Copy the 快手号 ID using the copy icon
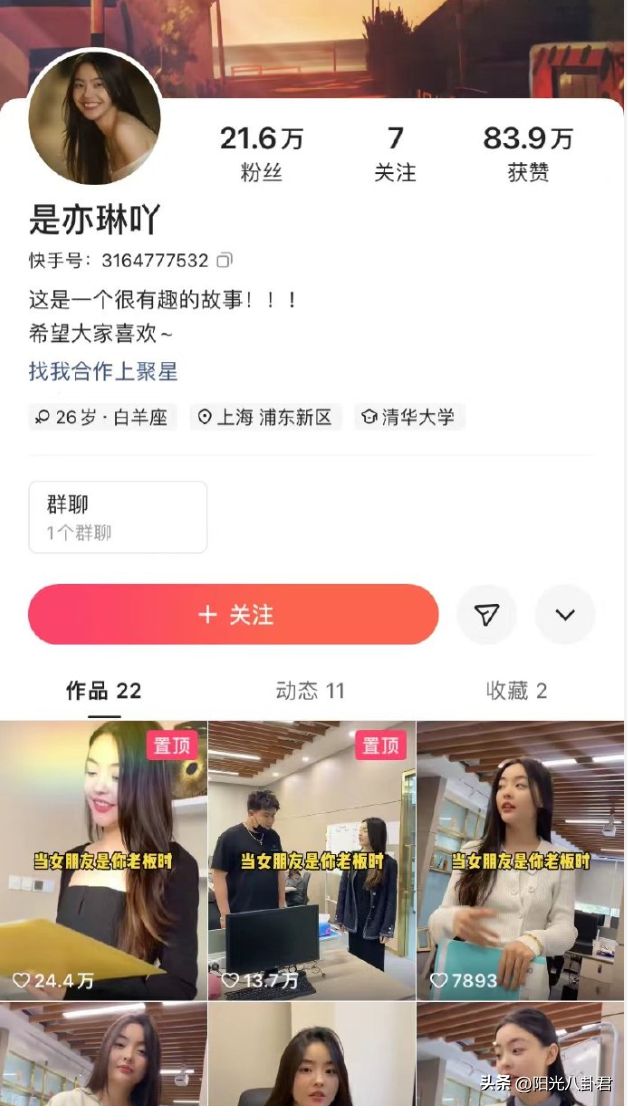 [x=225, y=260]
